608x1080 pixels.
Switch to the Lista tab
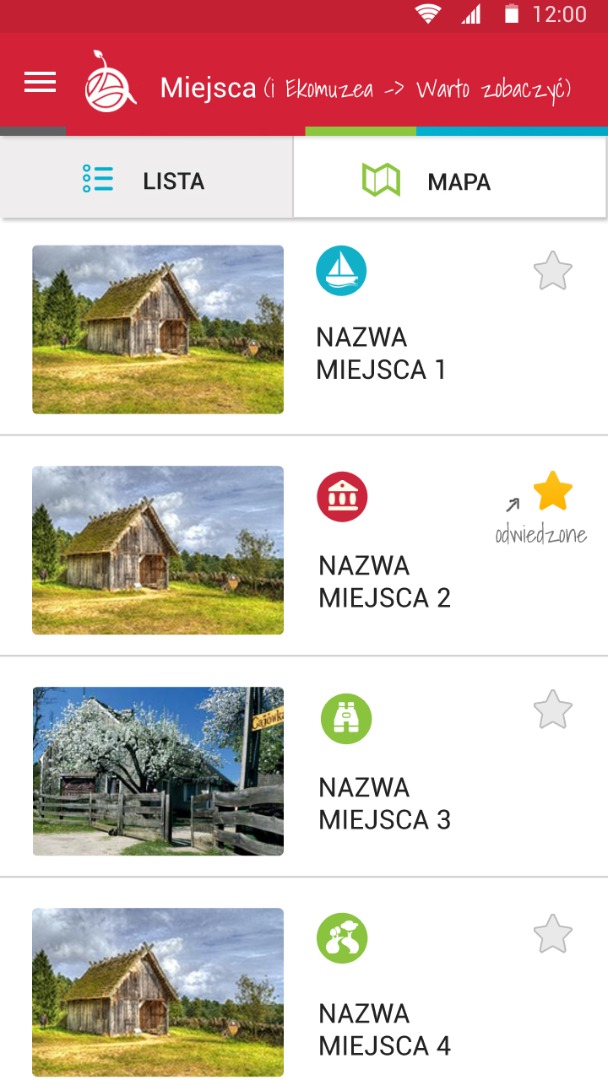coord(146,181)
